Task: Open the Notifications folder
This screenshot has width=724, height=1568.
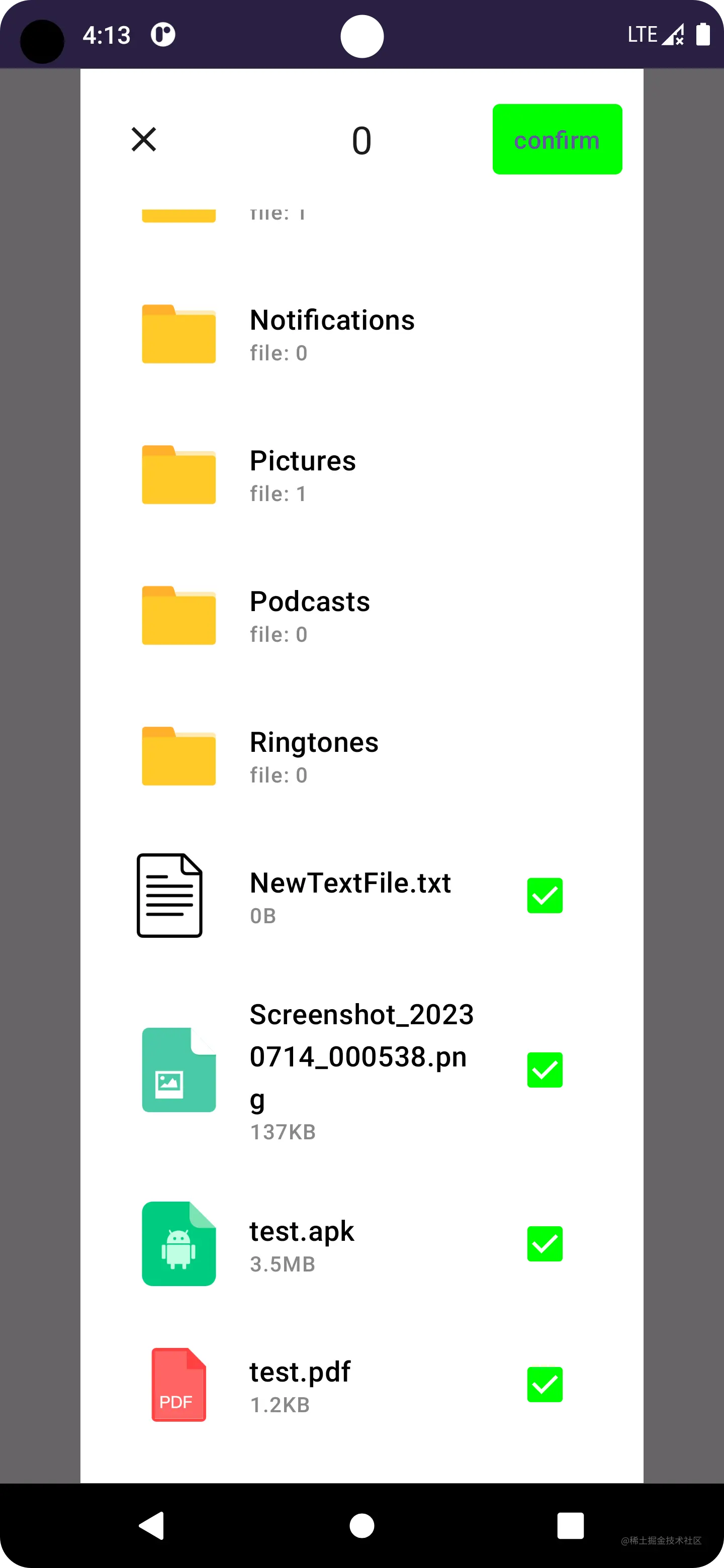Action: click(332, 334)
